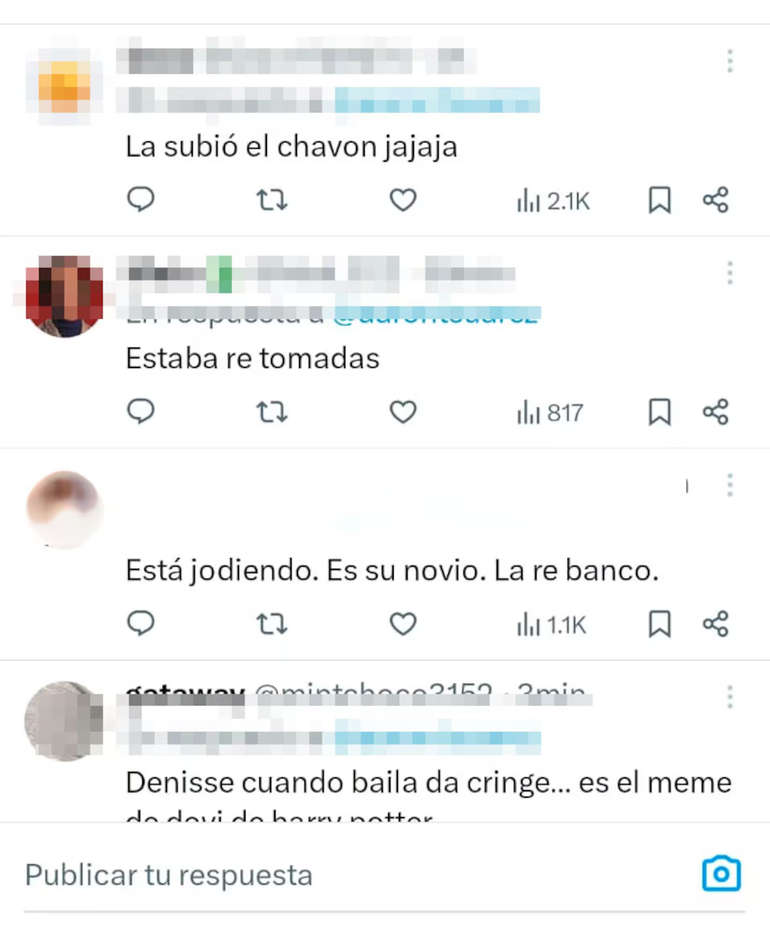Image resolution: width=770 pixels, height=925 pixels.
Task: Like the "La subió el chavon jajaja" reply
Action: point(402,200)
